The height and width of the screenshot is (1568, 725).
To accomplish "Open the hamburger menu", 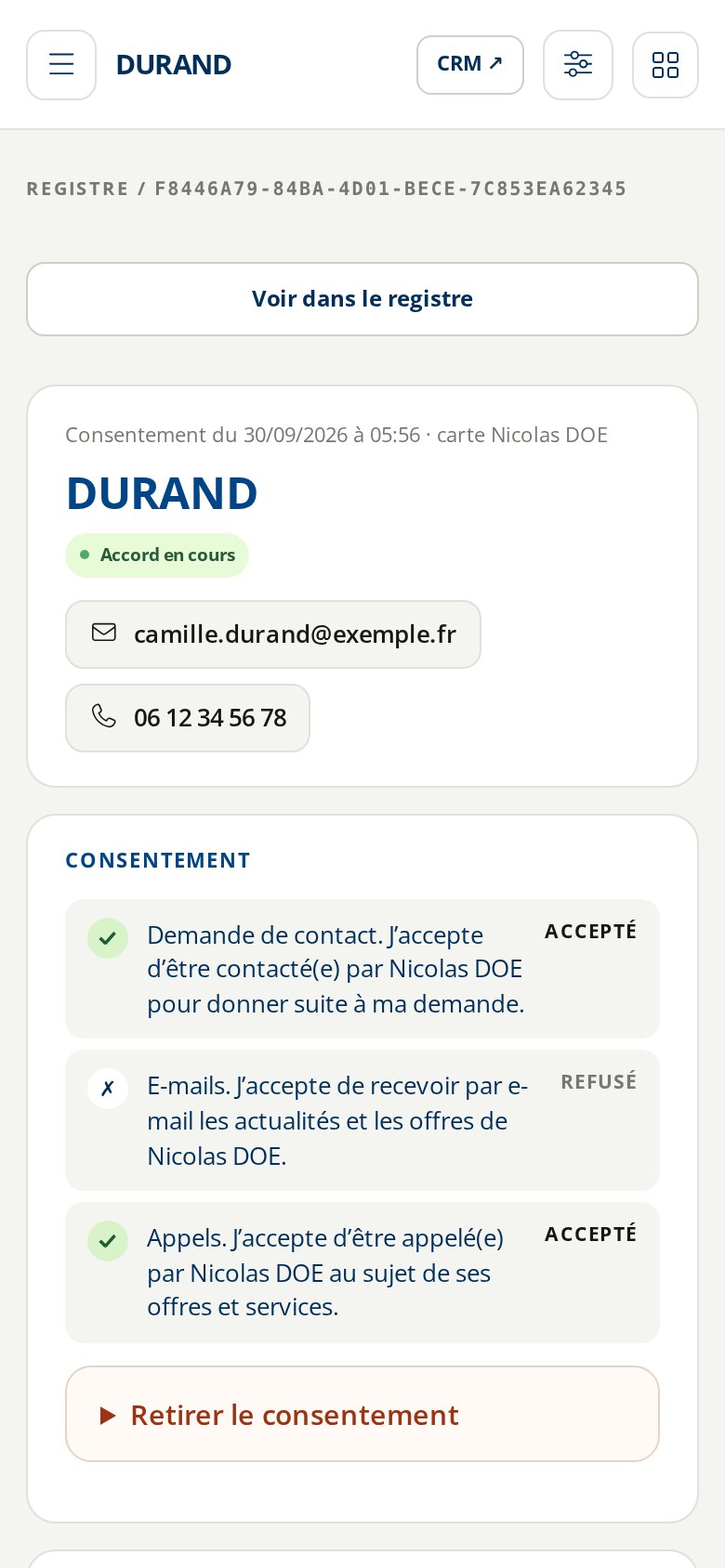I will pyautogui.click(x=61, y=65).
